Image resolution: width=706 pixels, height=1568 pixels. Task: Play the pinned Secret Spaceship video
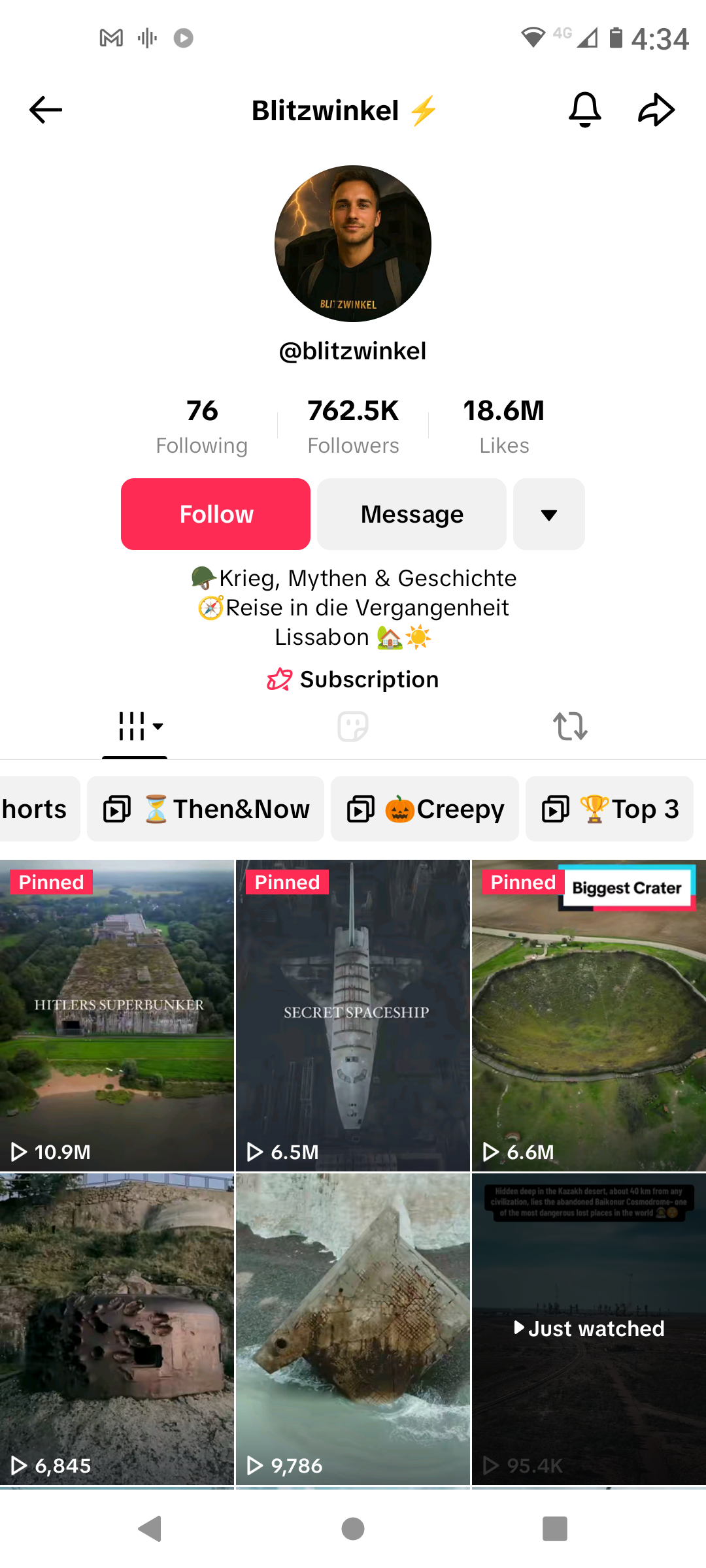pyautogui.click(x=353, y=1015)
